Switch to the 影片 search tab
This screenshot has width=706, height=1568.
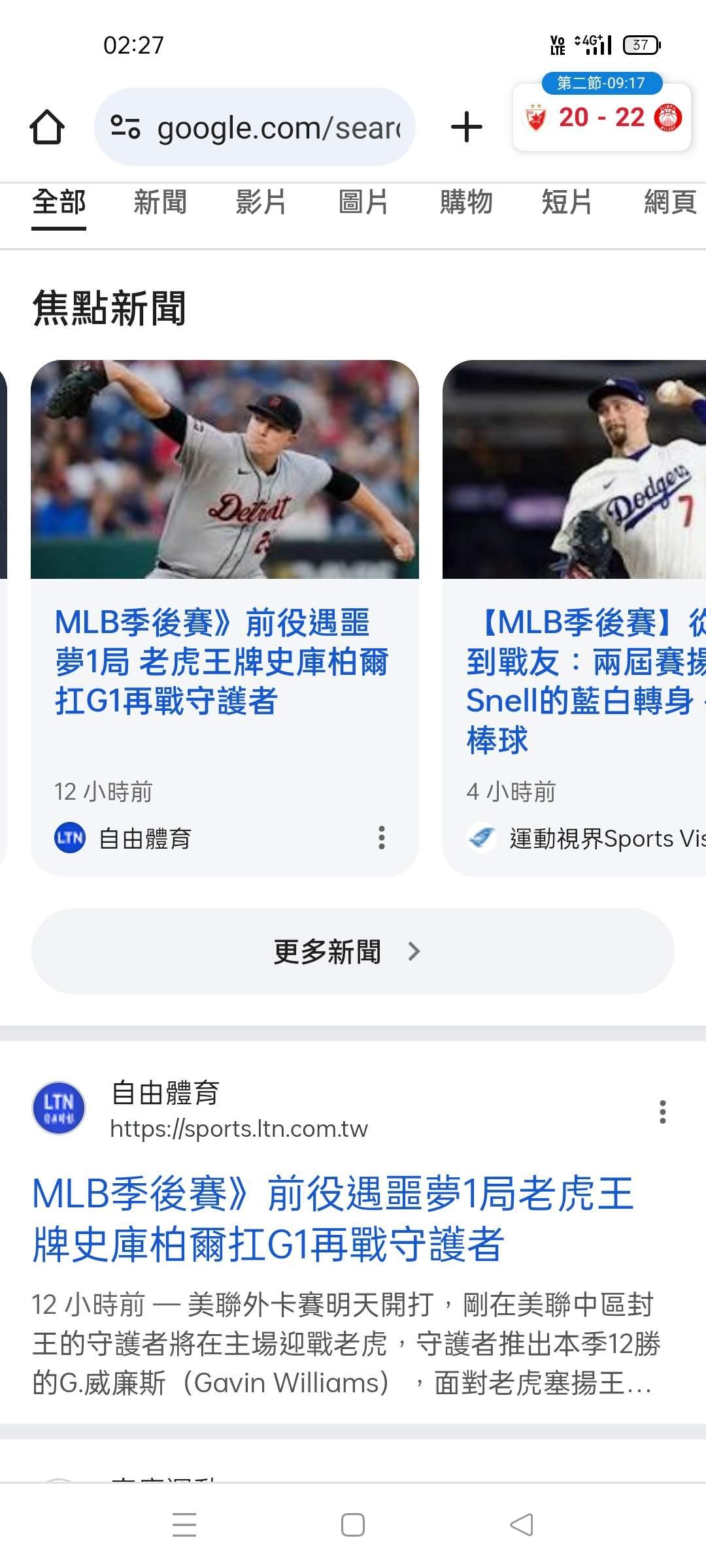click(261, 202)
